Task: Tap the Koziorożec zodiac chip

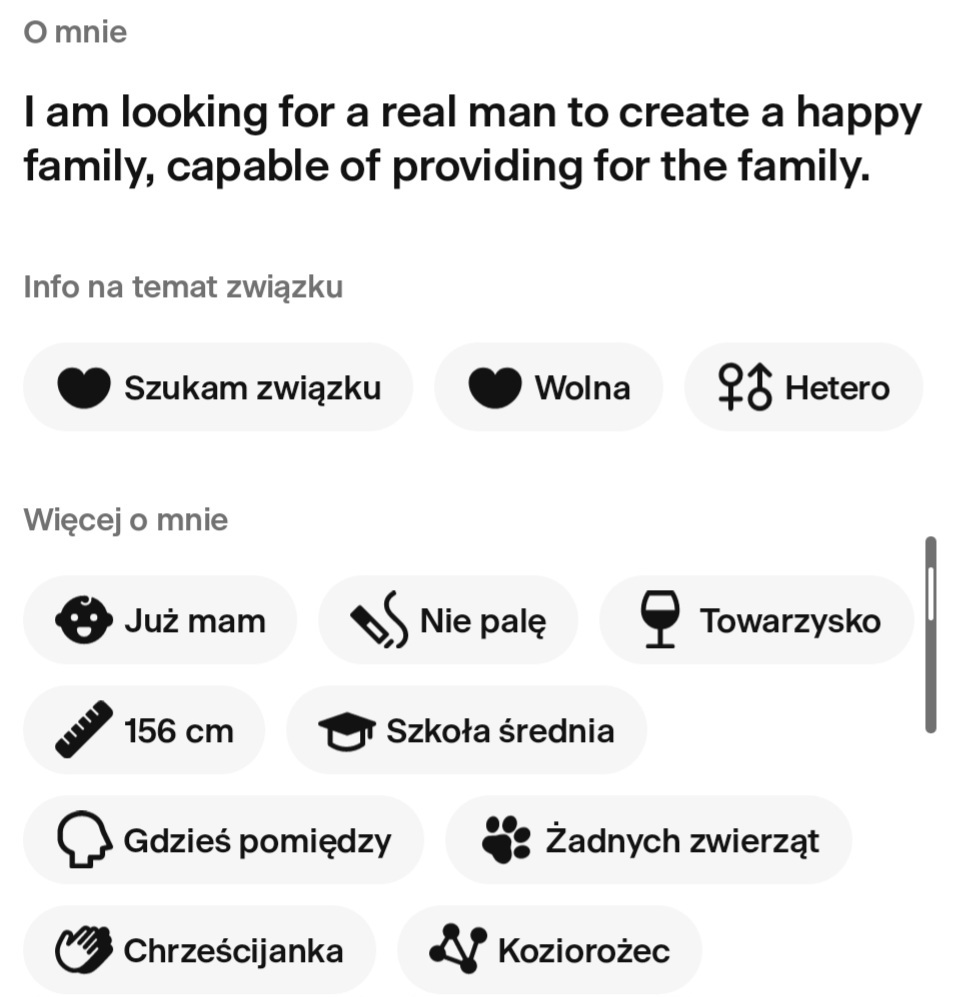Action: point(549,950)
